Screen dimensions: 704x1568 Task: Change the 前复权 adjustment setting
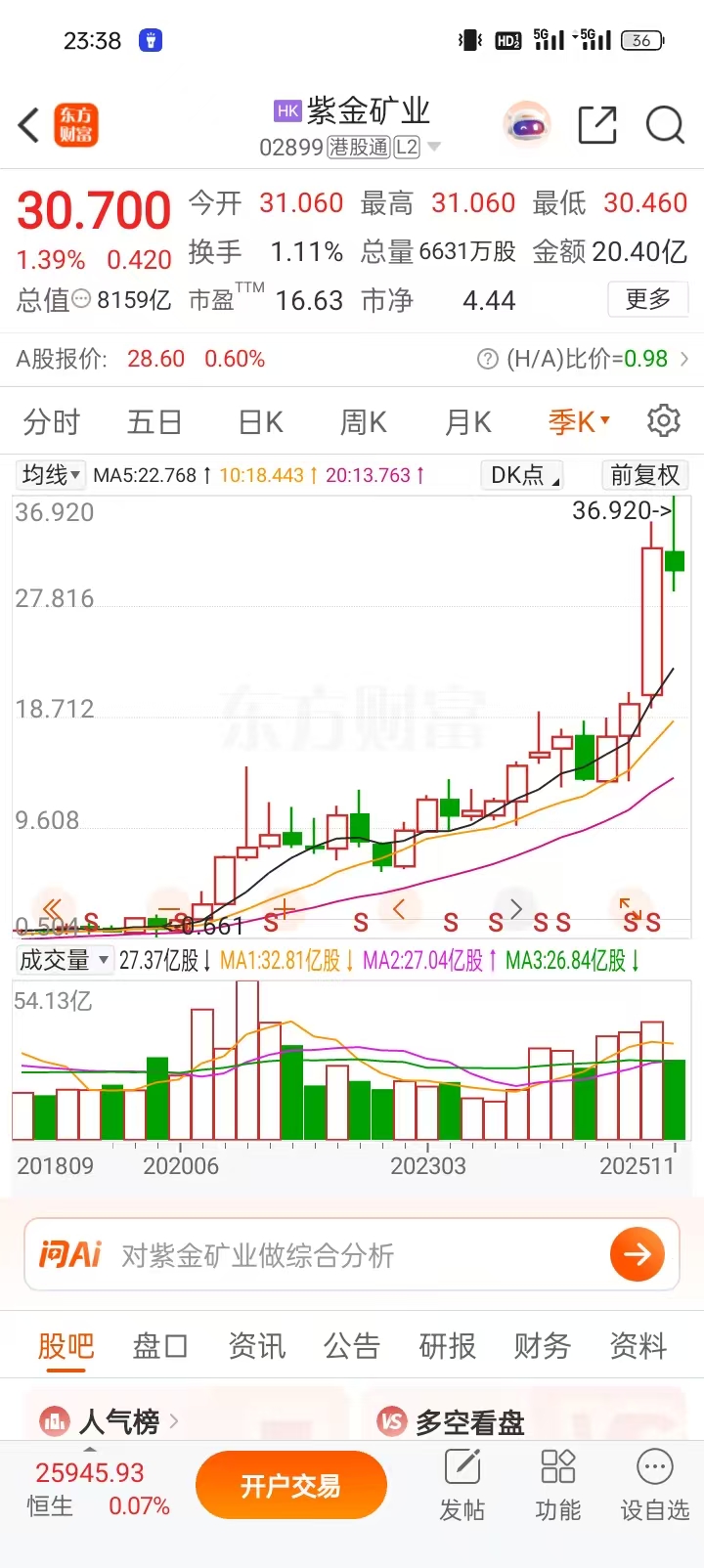(x=644, y=475)
